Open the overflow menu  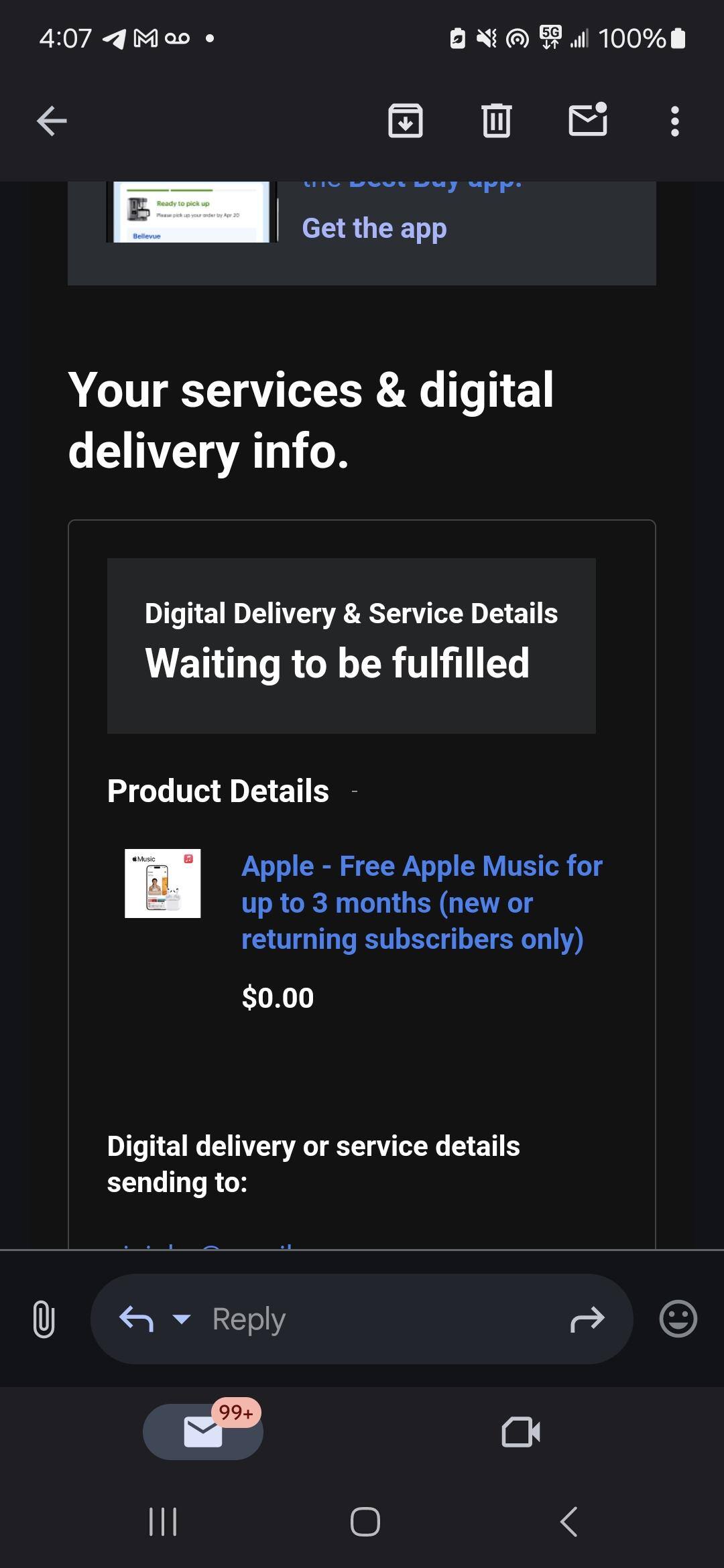pos(675,121)
